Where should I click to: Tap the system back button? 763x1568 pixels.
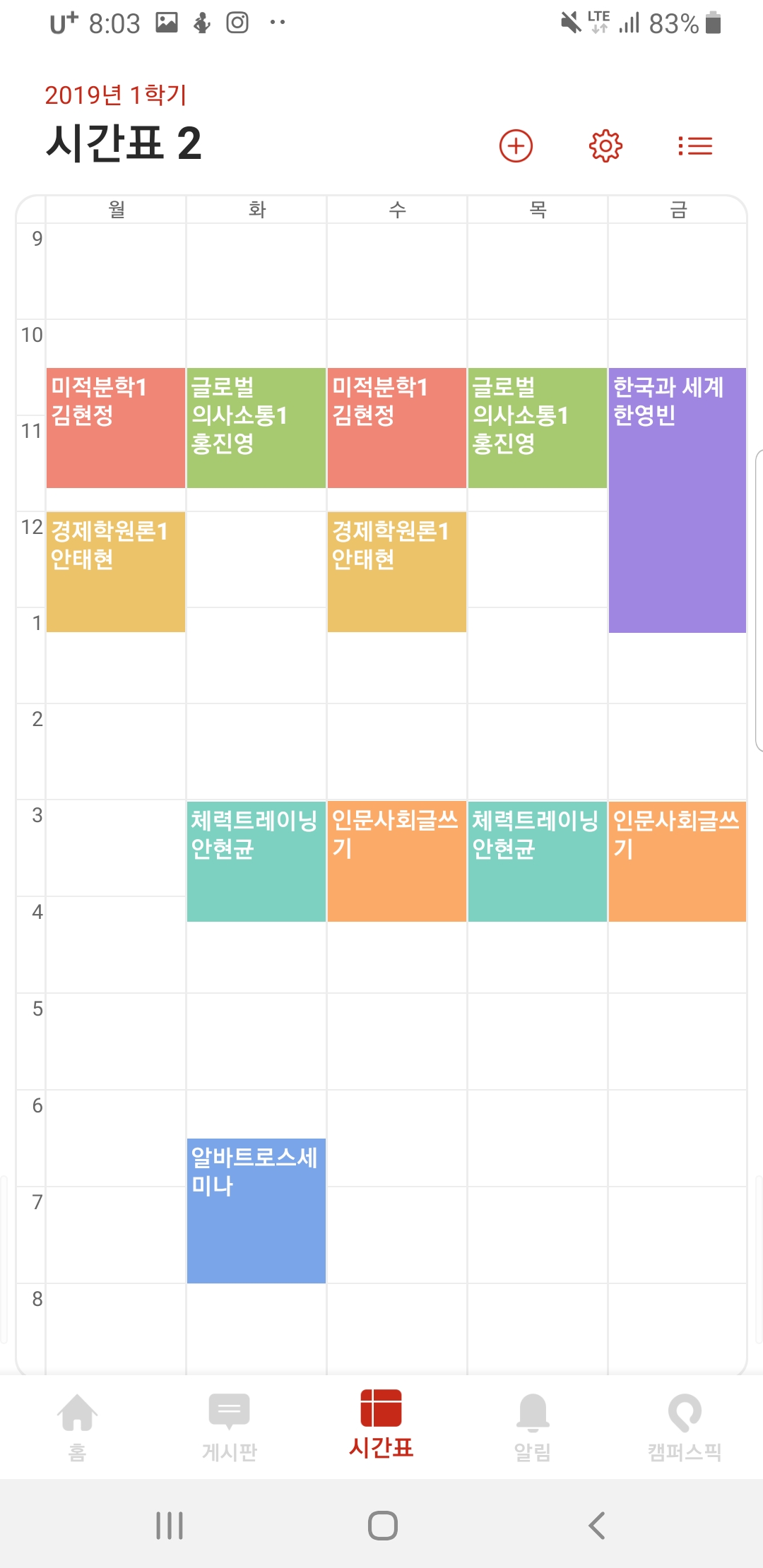[x=596, y=1526]
